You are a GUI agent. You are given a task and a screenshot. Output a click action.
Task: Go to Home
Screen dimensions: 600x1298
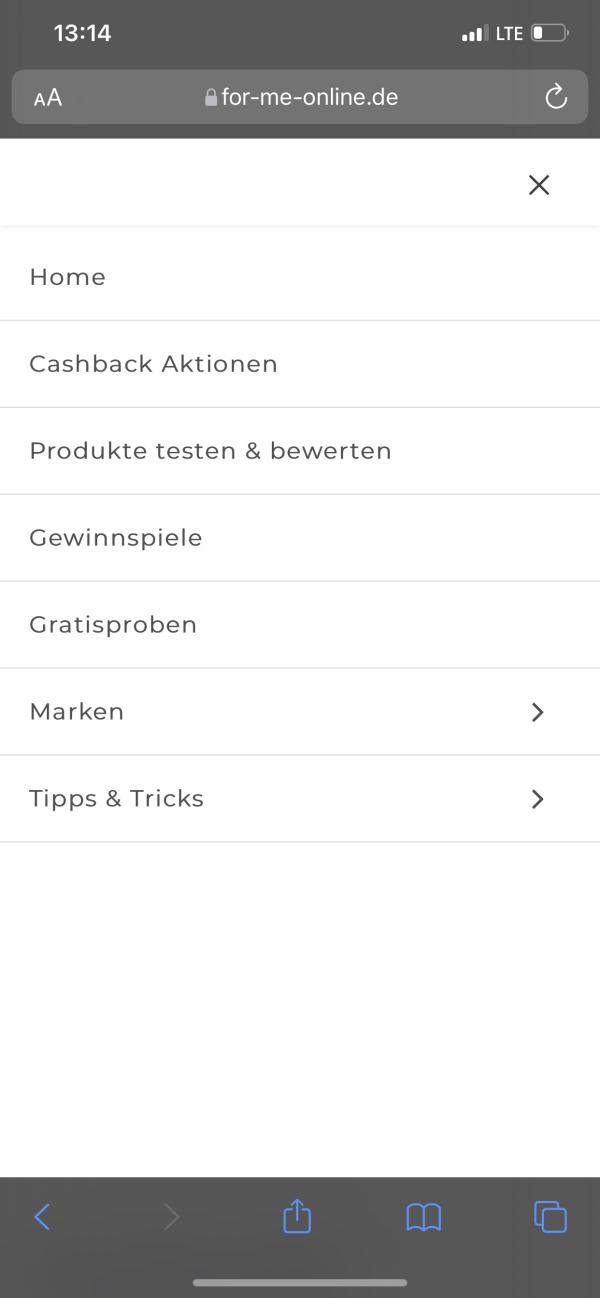[300, 277]
